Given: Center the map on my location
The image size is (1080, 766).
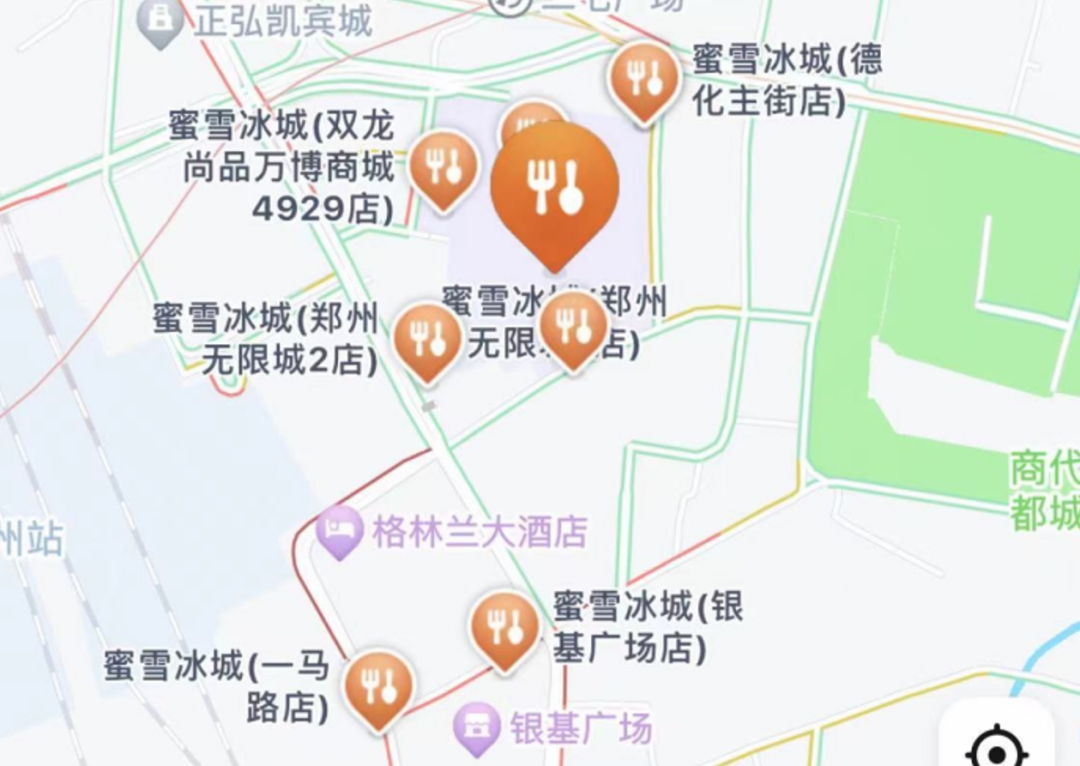Looking at the screenshot, I should pyautogui.click(x=995, y=745).
